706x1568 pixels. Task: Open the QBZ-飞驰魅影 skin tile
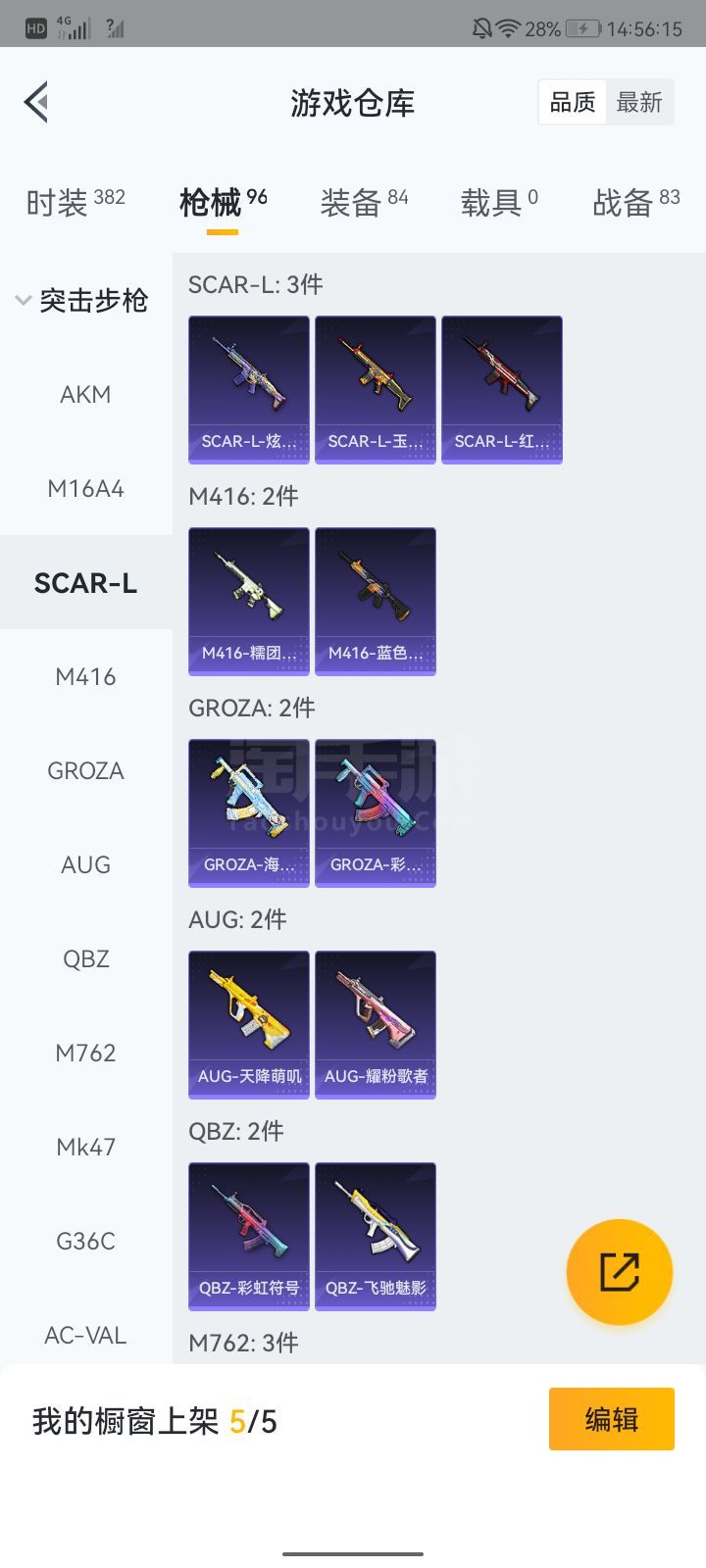click(376, 1236)
